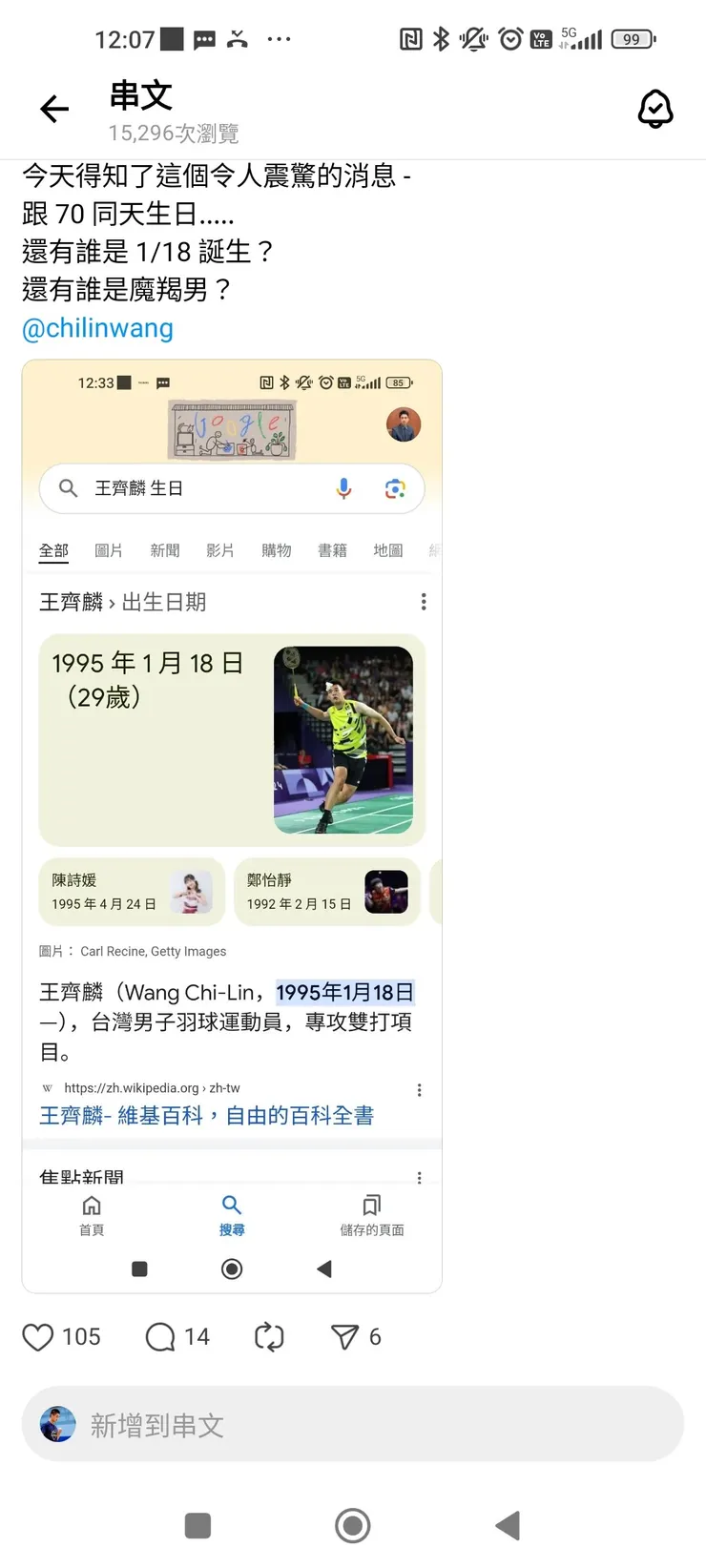Repost this thread post
This screenshot has height=1568, width=706.
click(x=269, y=1337)
